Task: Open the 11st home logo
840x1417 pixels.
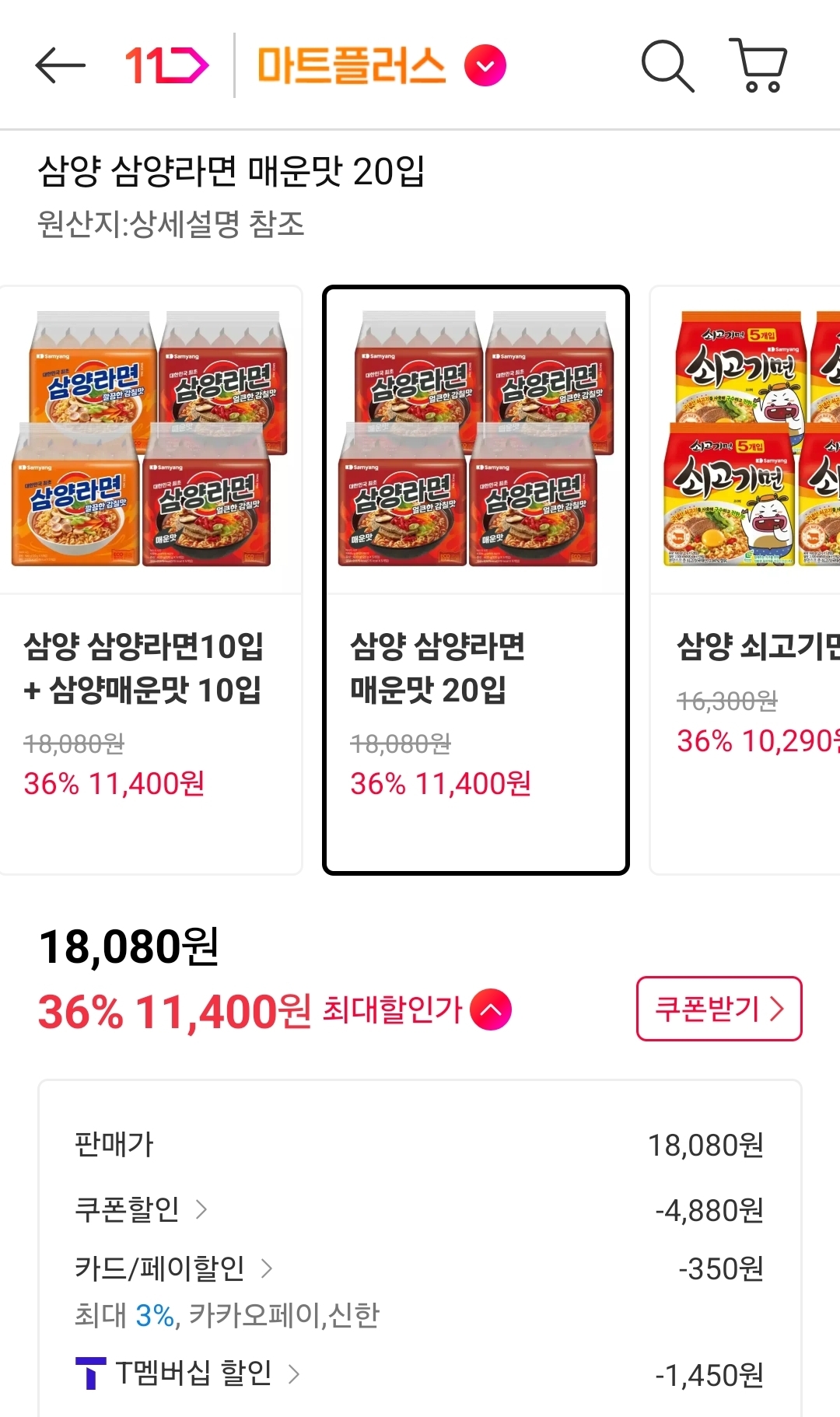Action: [166, 65]
